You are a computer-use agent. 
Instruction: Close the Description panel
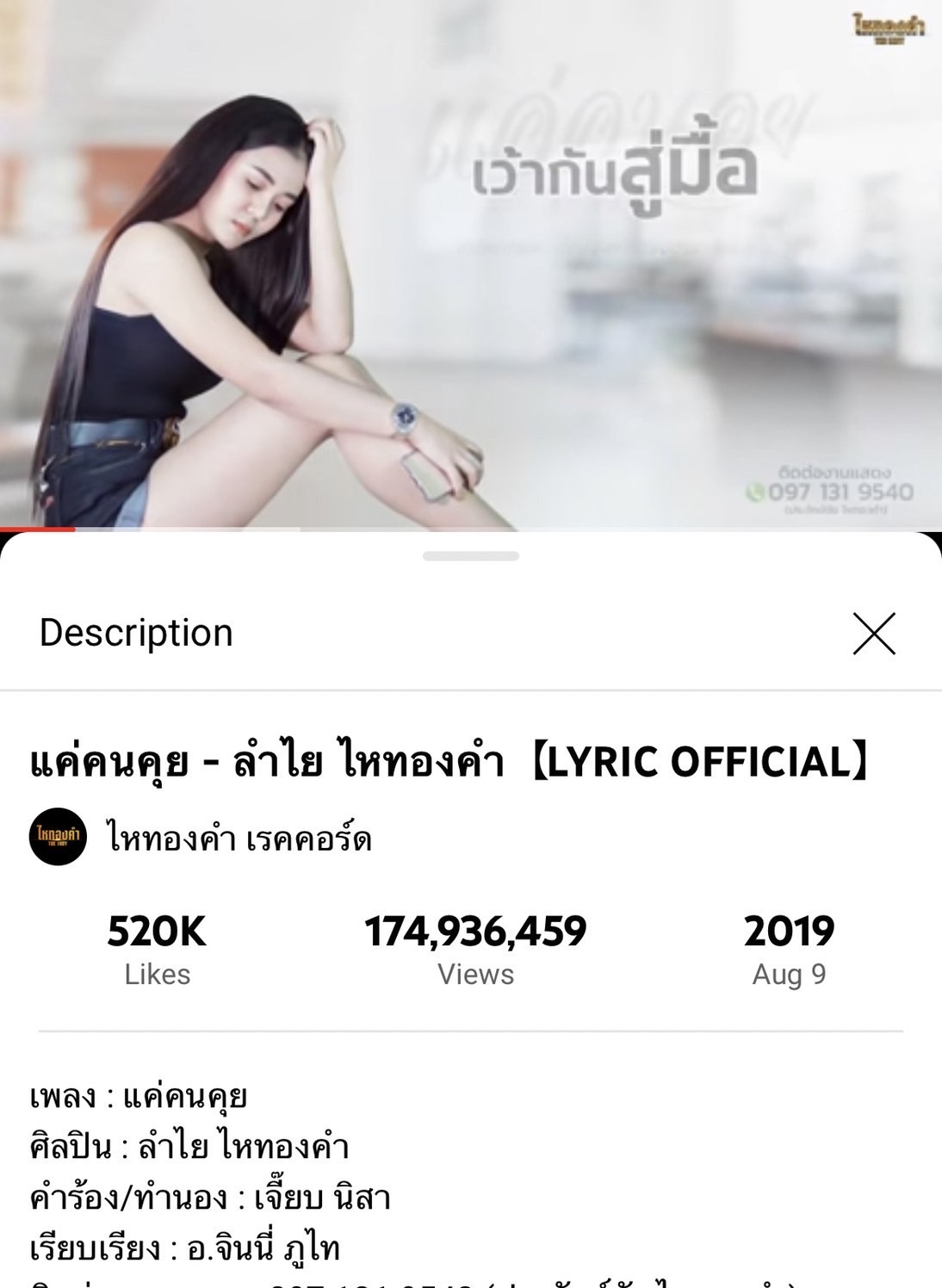[x=874, y=634]
